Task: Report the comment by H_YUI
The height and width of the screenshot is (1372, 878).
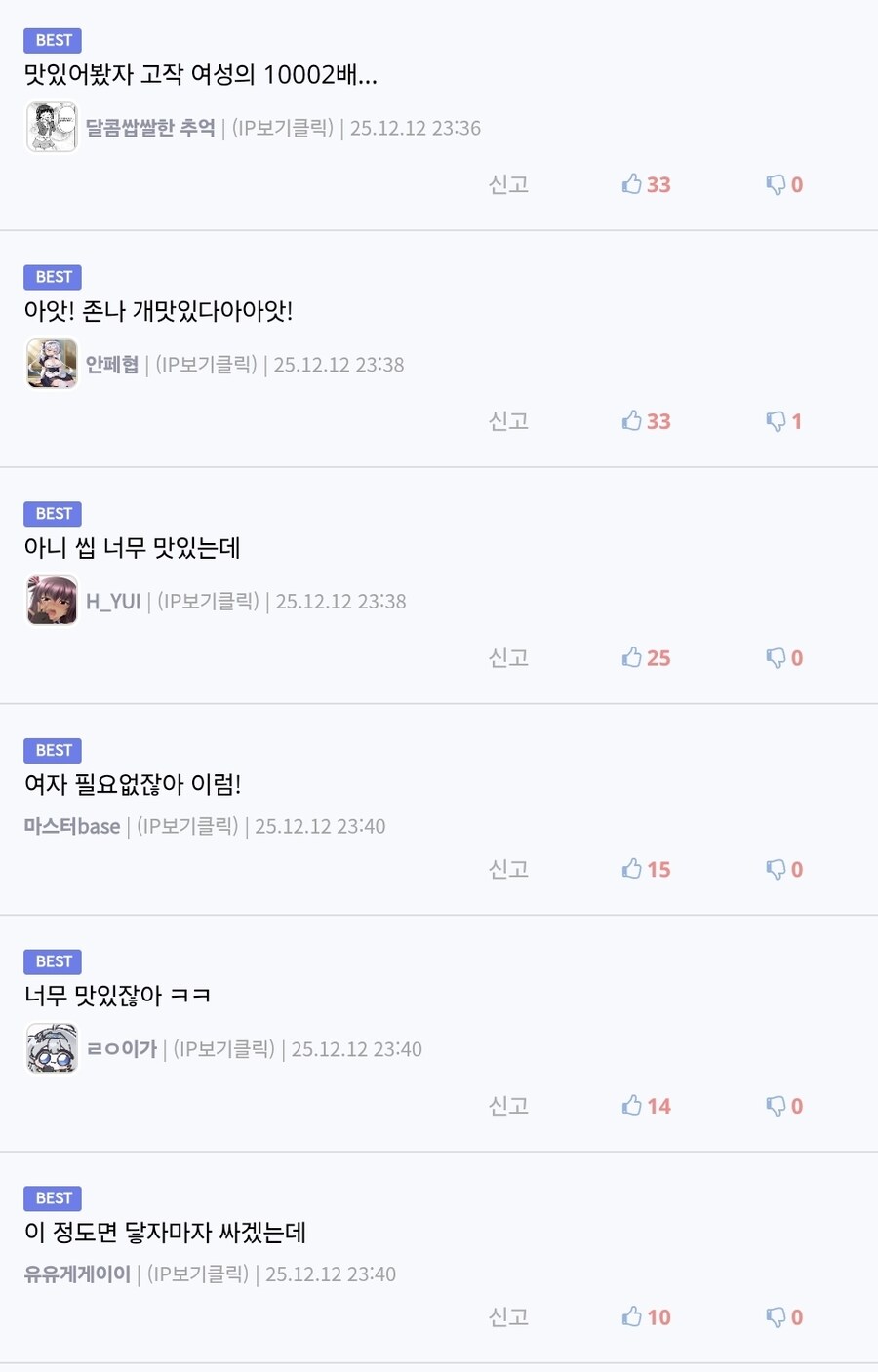Action: [508, 658]
